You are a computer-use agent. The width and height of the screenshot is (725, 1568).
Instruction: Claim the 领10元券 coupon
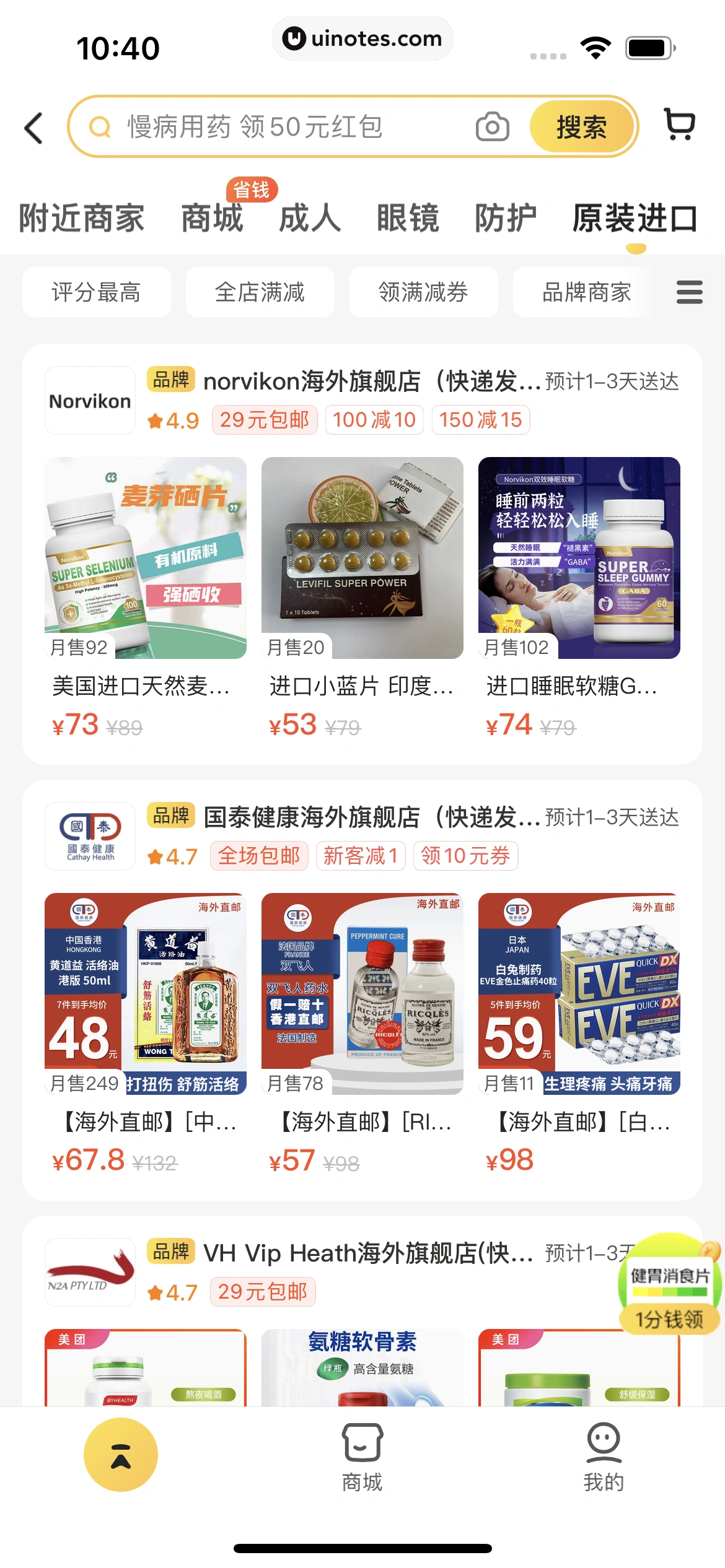[x=466, y=856]
